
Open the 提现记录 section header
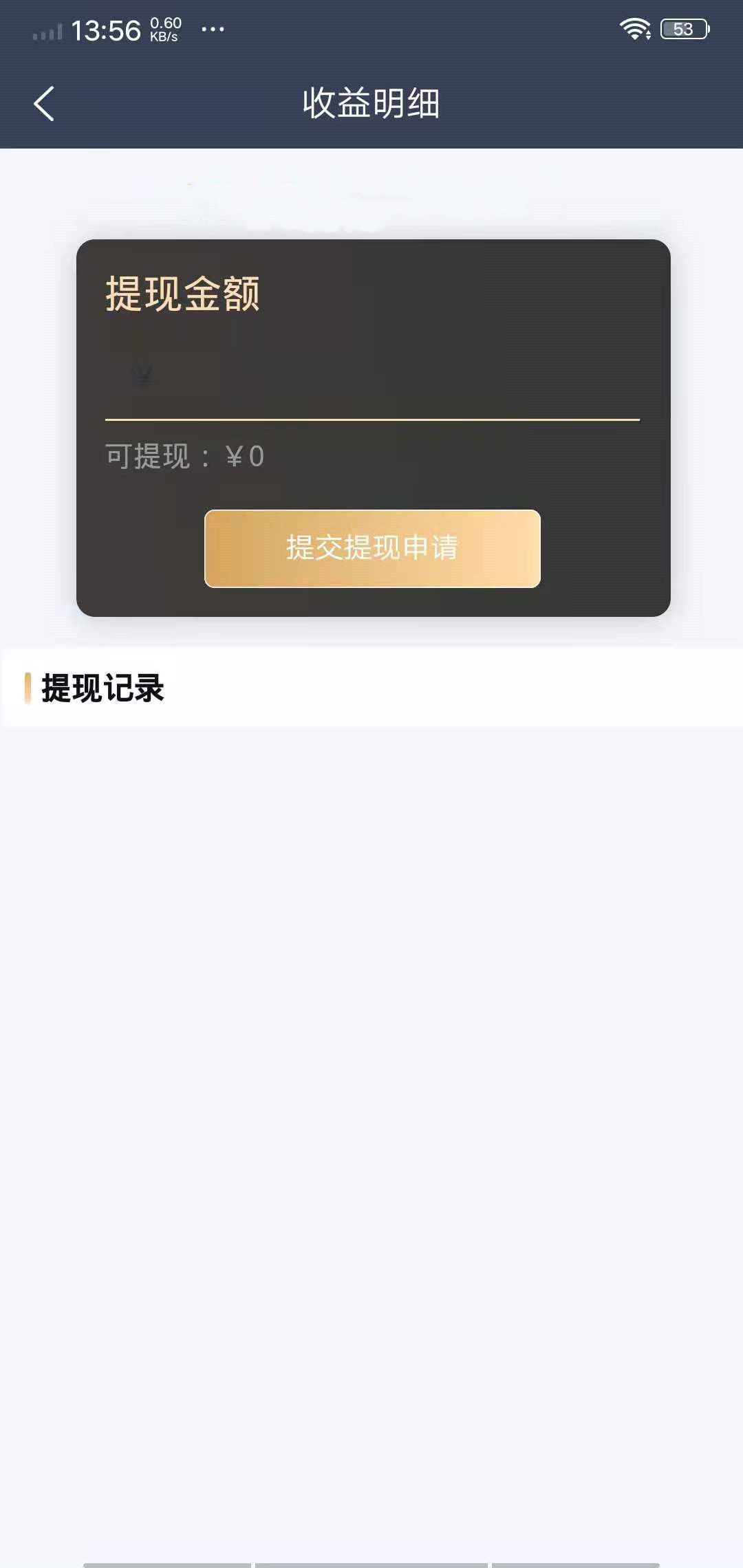point(103,686)
